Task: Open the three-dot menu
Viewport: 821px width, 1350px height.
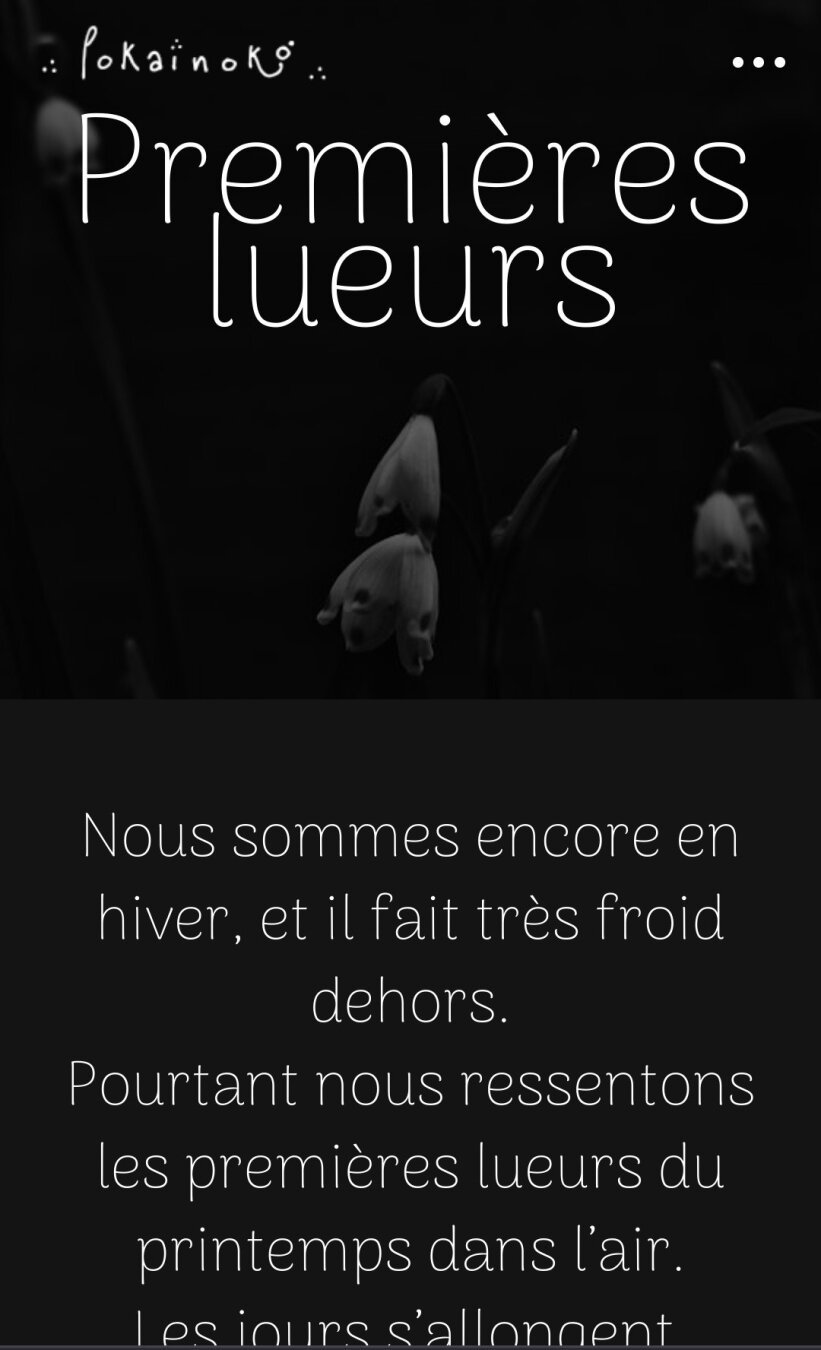Action: 758,62
